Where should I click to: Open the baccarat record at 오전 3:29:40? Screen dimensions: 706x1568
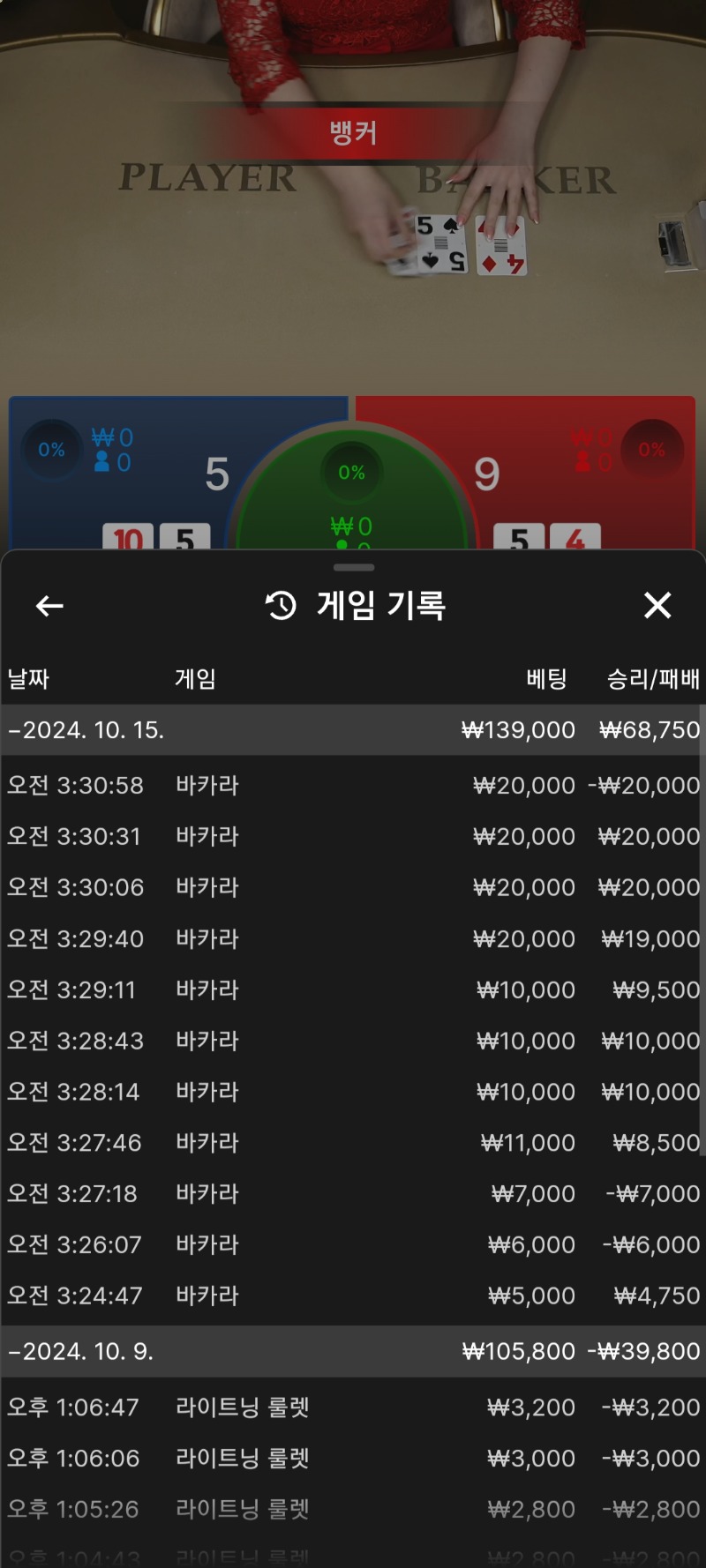[353, 938]
